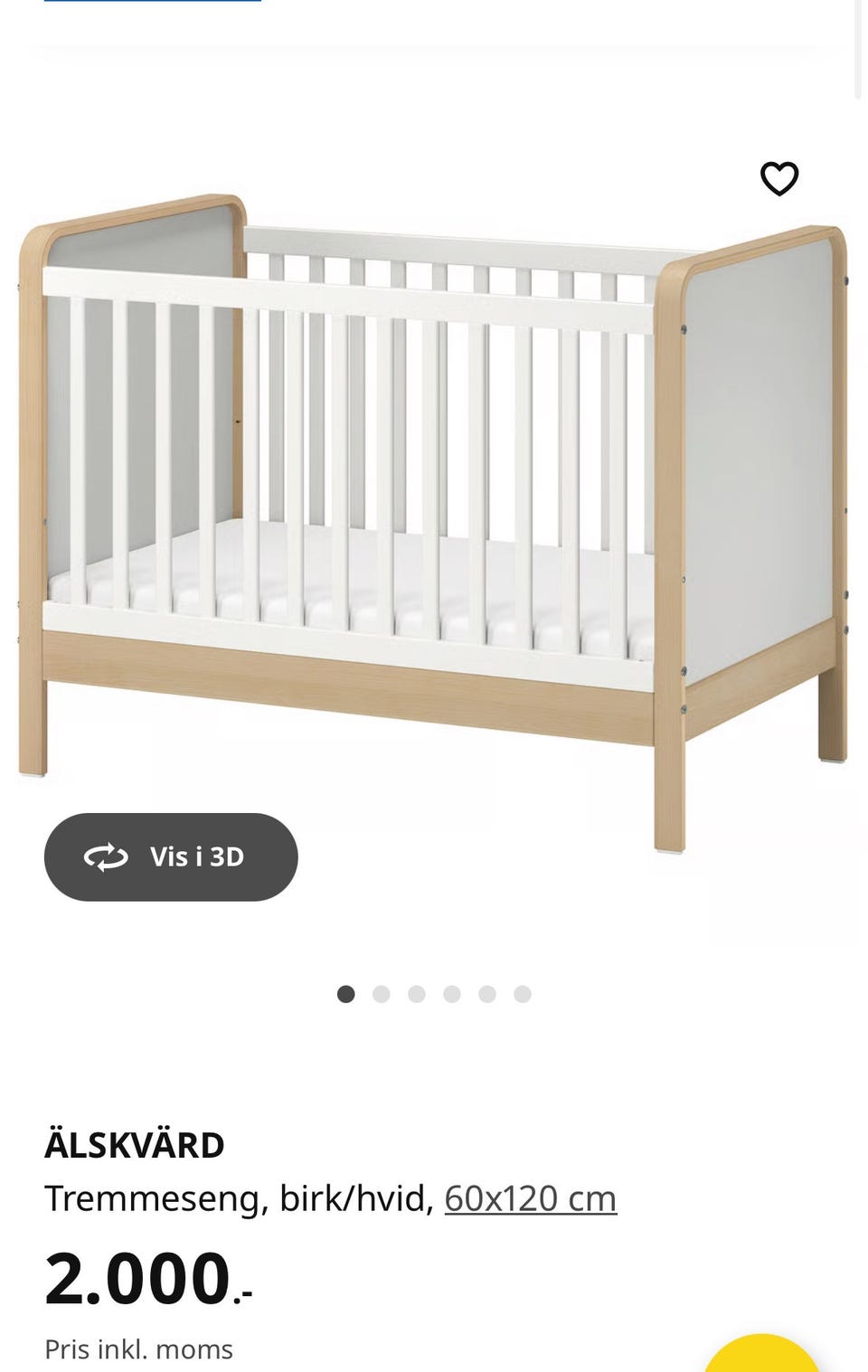868x1372 pixels.
Task: Open the crib product photo
Action: (434, 506)
